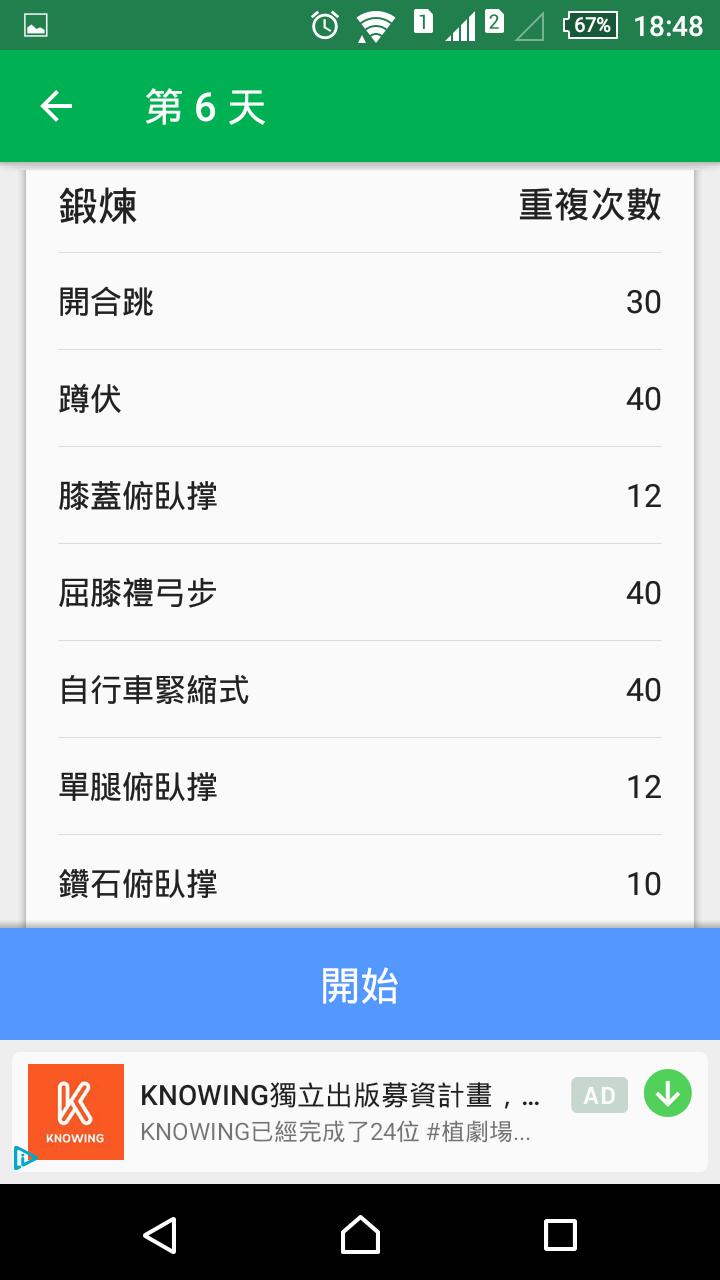Open the 蹲伏 exercise row
Screen dimensions: 720x1280
point(360,398)
